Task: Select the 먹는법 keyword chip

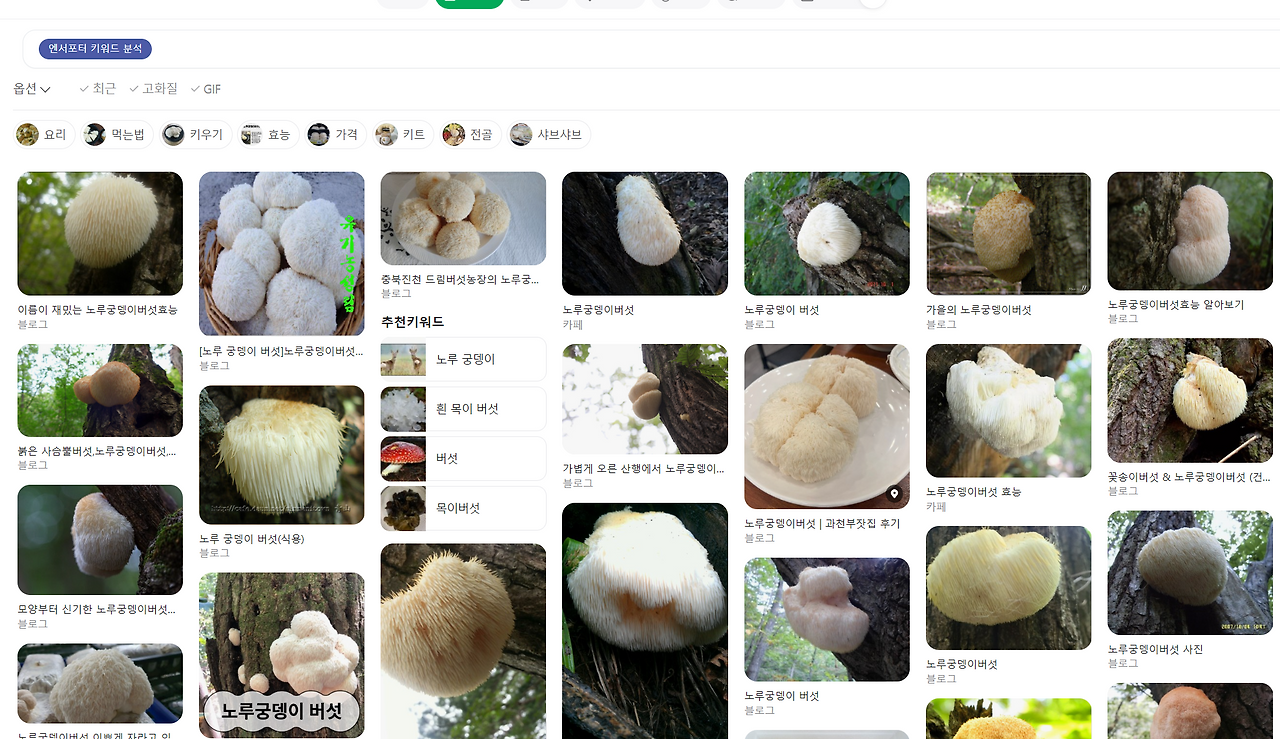Action: 117,134
